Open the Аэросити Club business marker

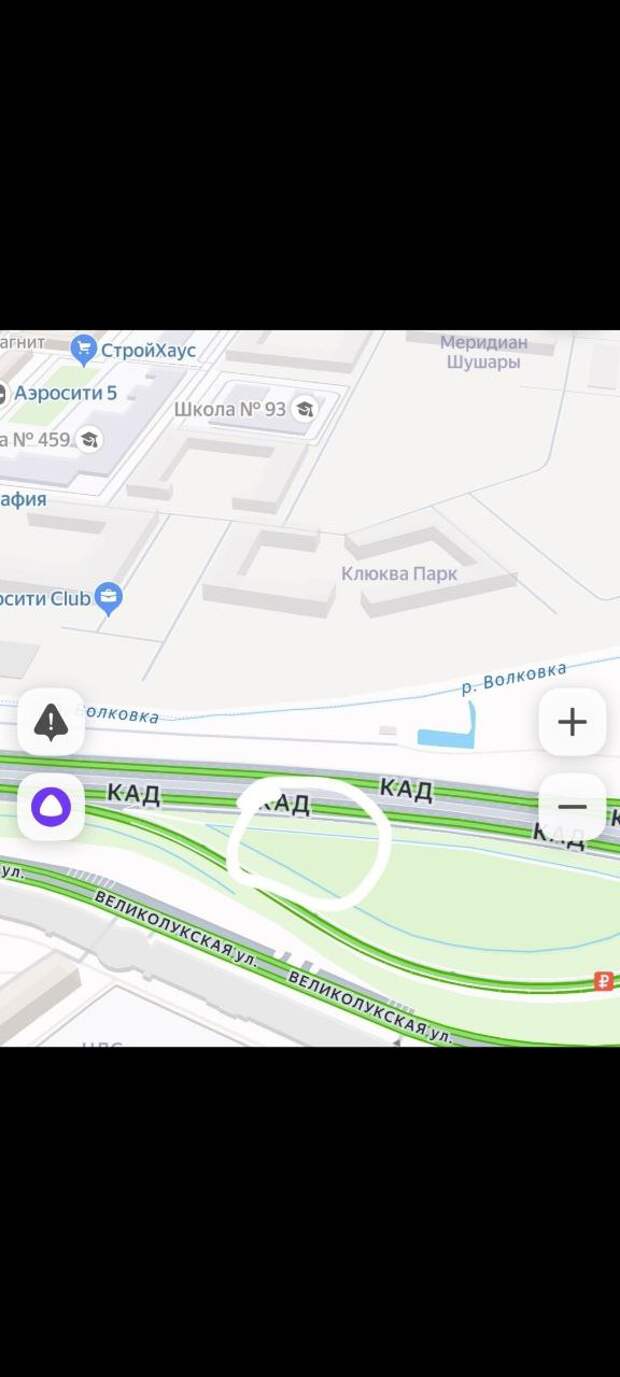(x=109, y=599)
